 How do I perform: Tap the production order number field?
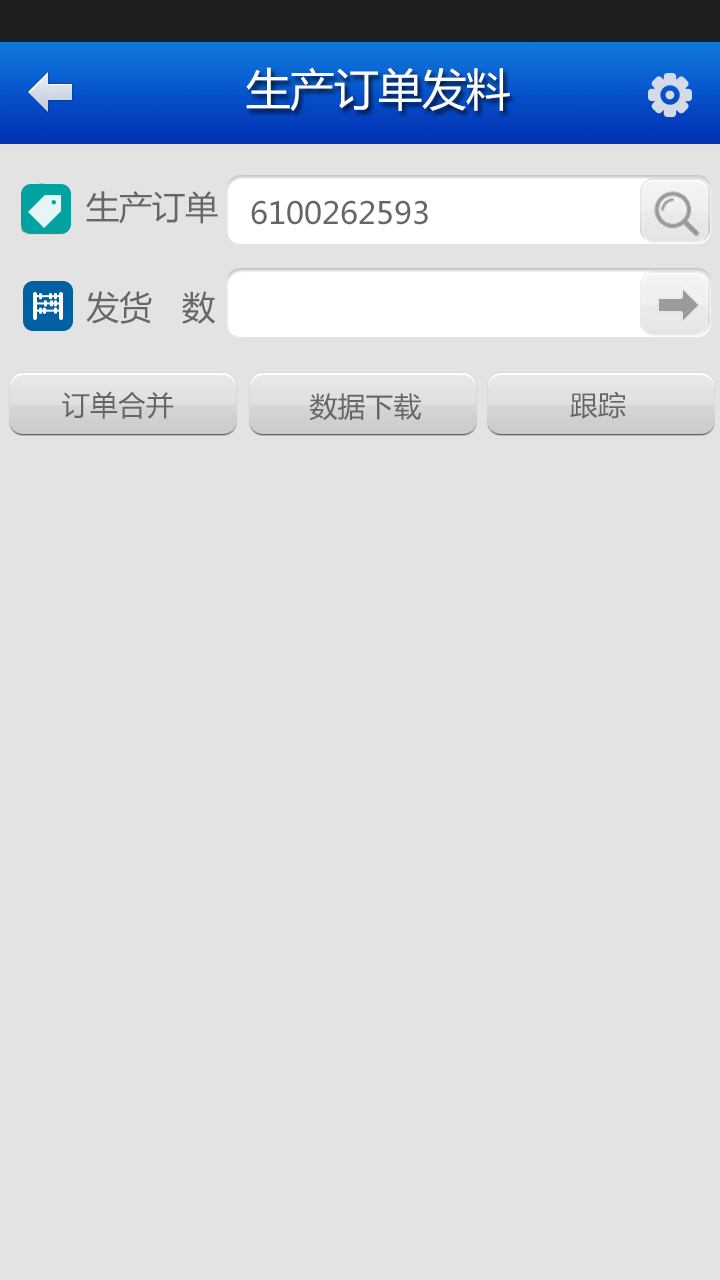(434, 212)
